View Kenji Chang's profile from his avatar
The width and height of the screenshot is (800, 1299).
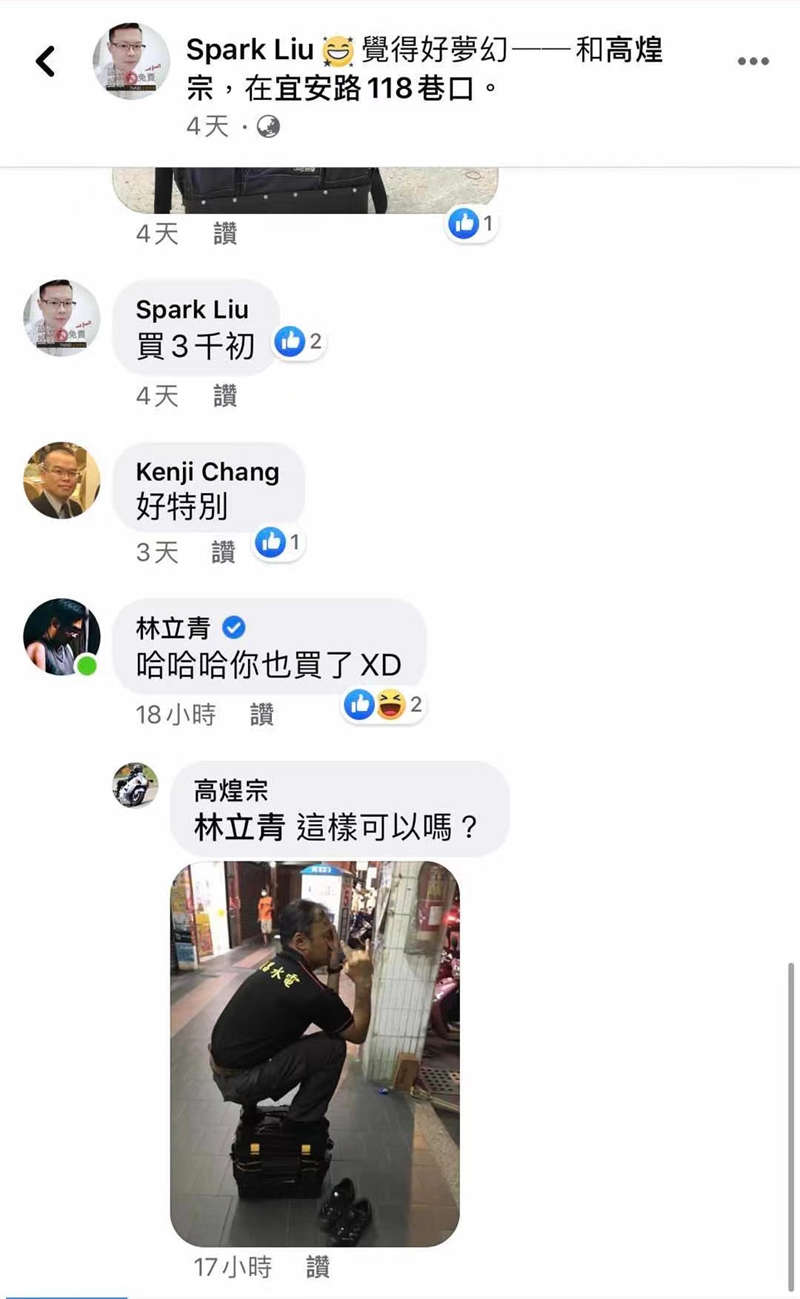(x=62, y=480)
